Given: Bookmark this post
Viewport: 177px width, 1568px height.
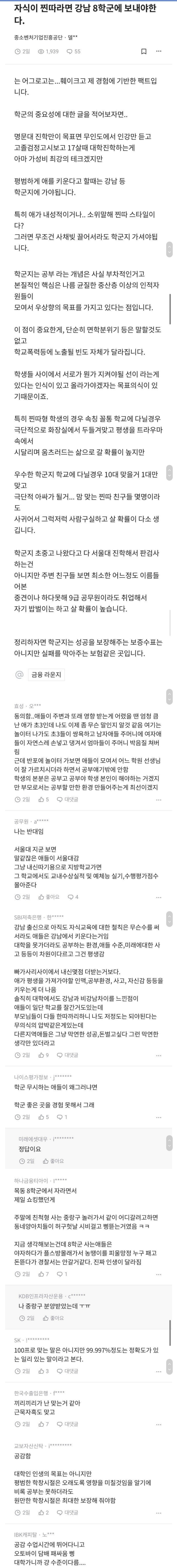Looking at the screenshot, I should (x=144, y=52).
